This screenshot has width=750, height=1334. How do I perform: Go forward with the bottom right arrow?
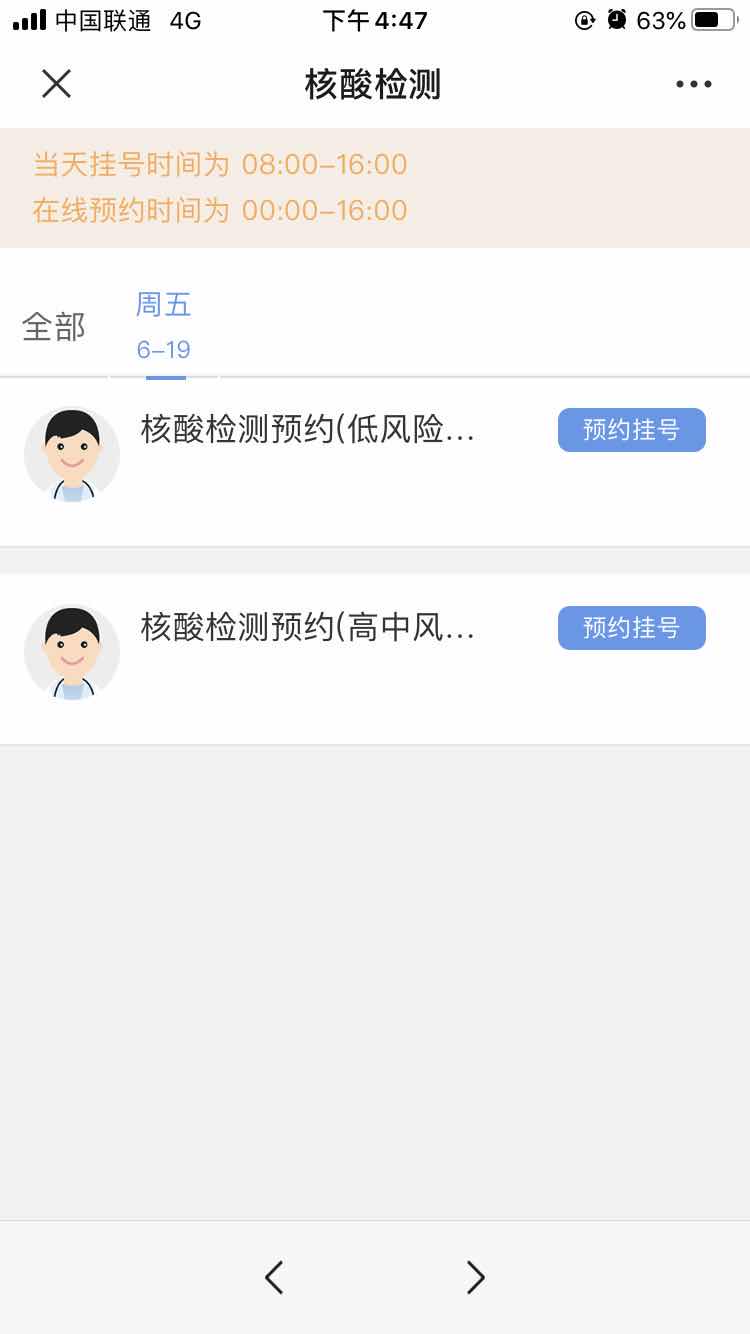click(476, 1277)
